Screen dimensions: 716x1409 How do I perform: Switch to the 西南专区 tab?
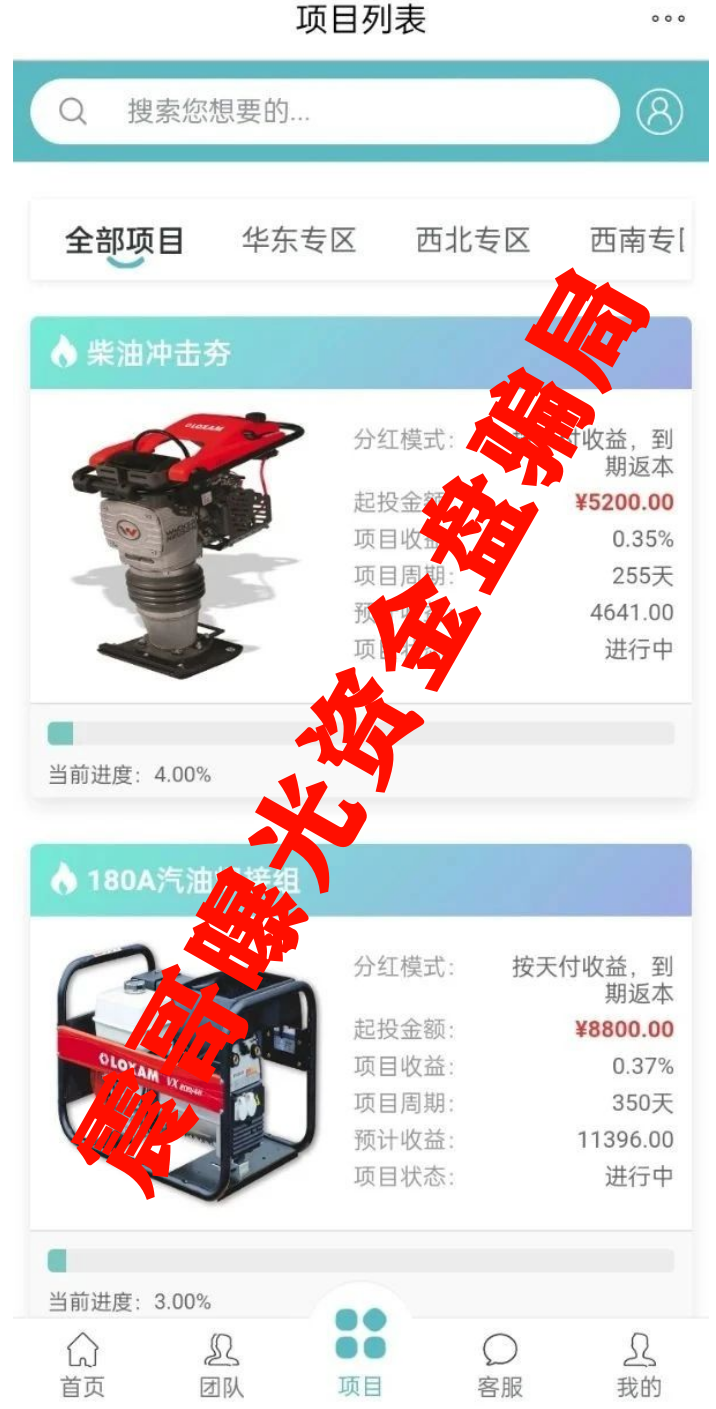click(x=638, y=241)
